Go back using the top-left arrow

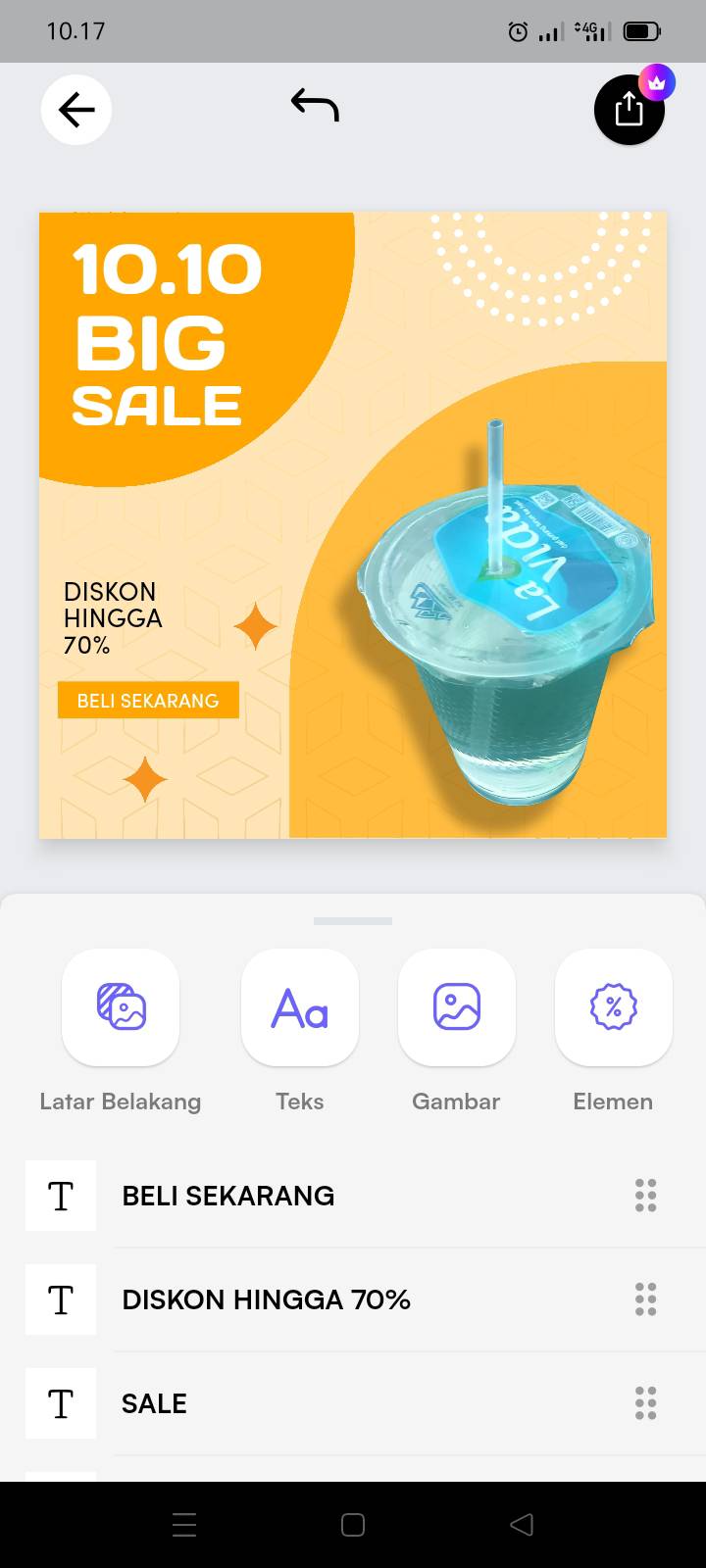point(76,110)
